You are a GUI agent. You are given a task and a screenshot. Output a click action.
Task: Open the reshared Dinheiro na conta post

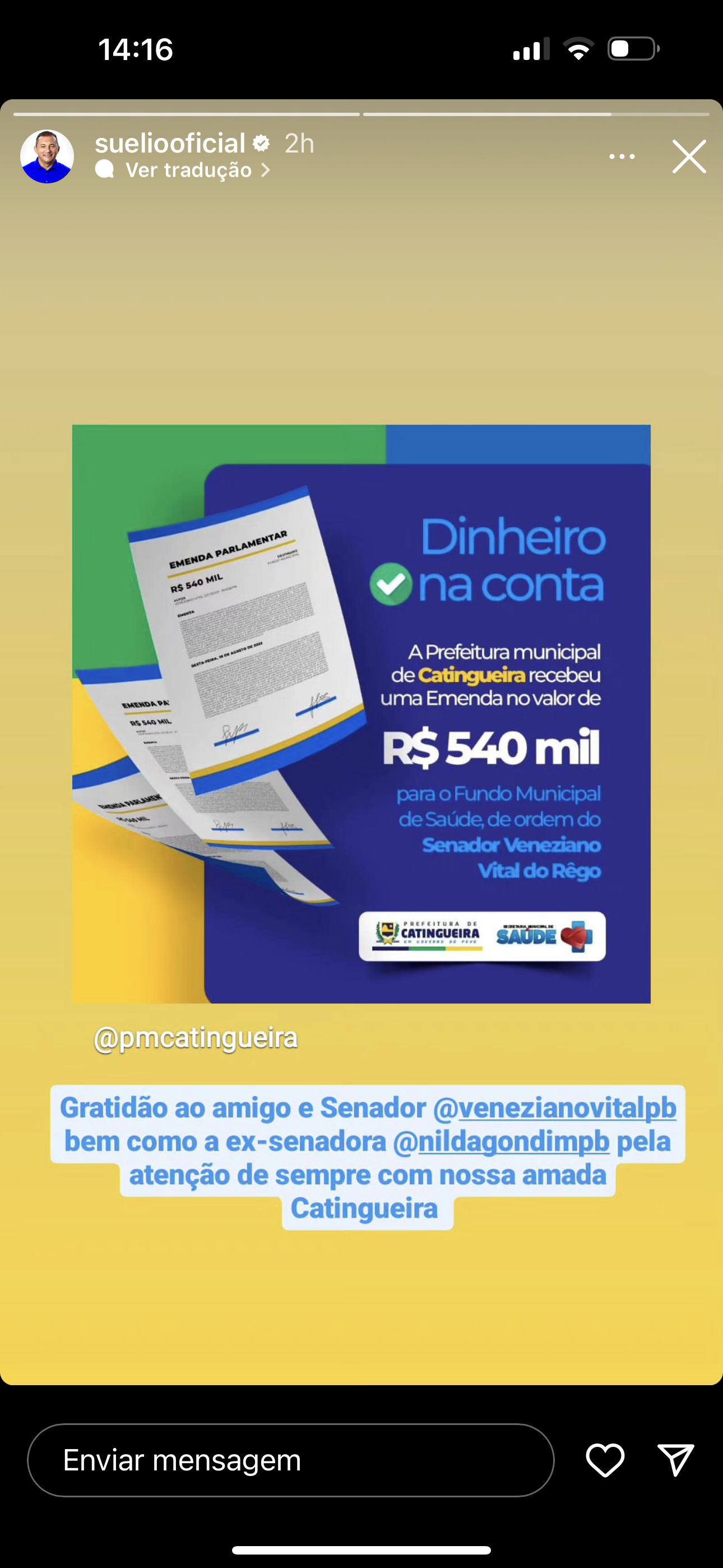[361, 713]
